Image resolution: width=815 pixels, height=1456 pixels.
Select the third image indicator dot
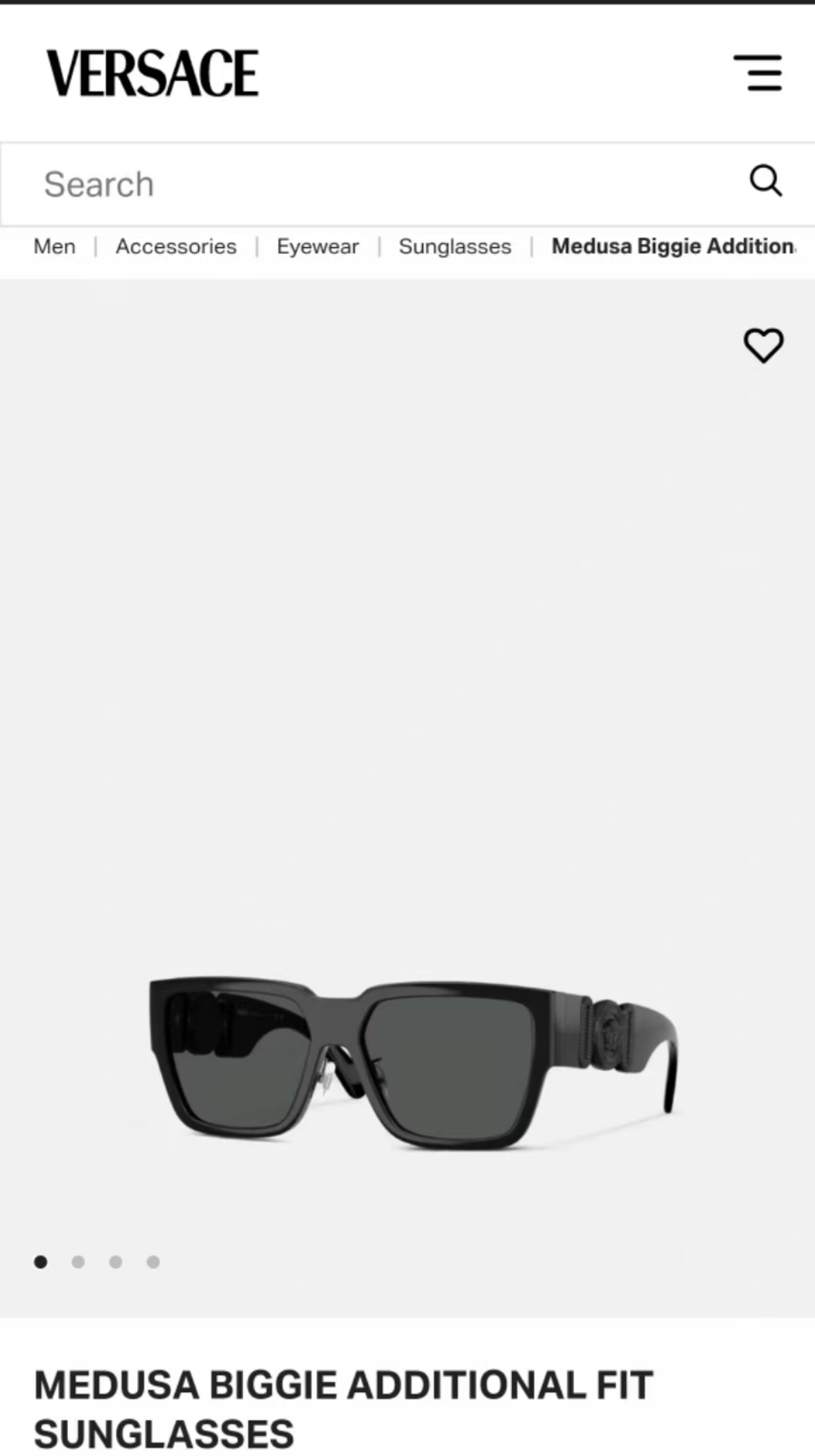pos(115,1262)
